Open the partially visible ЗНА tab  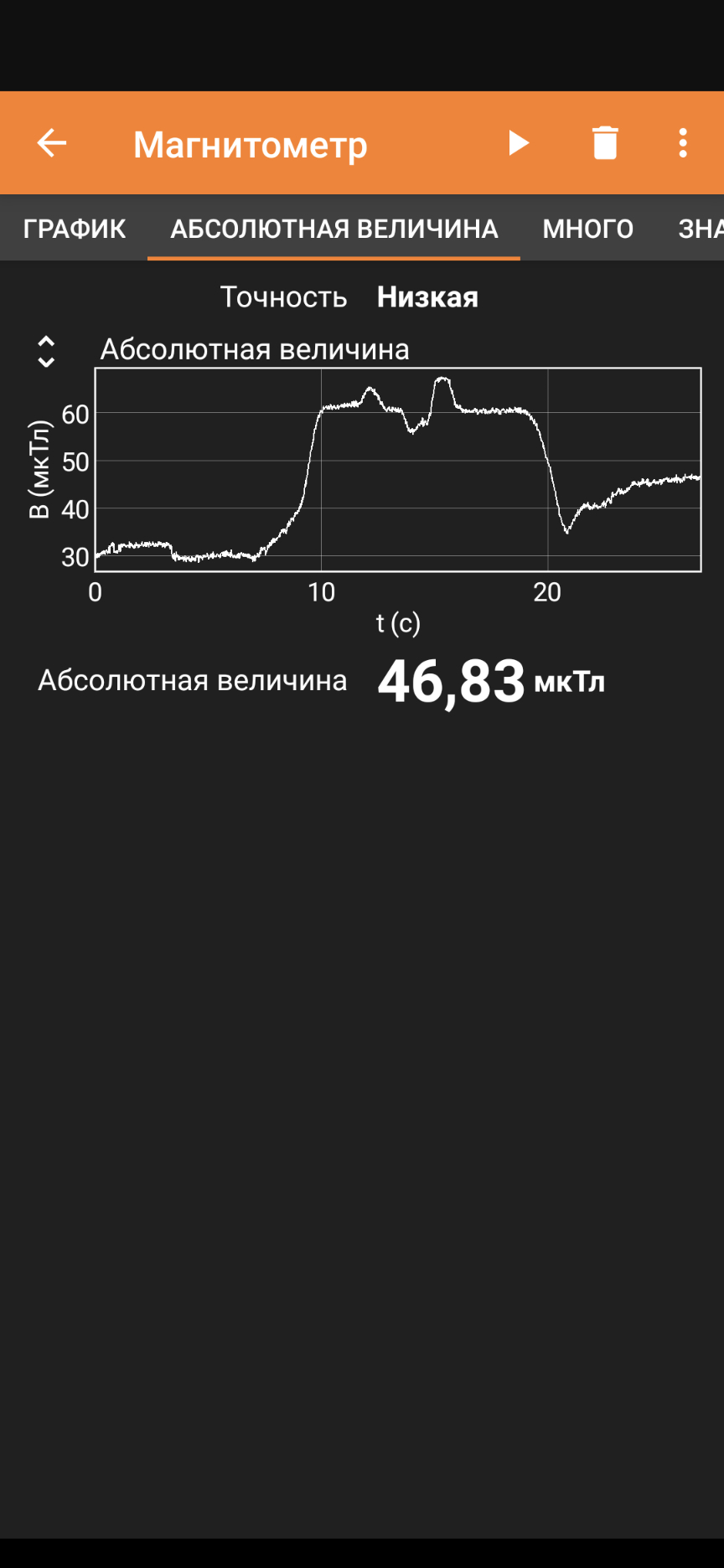(x=700, y=229)
